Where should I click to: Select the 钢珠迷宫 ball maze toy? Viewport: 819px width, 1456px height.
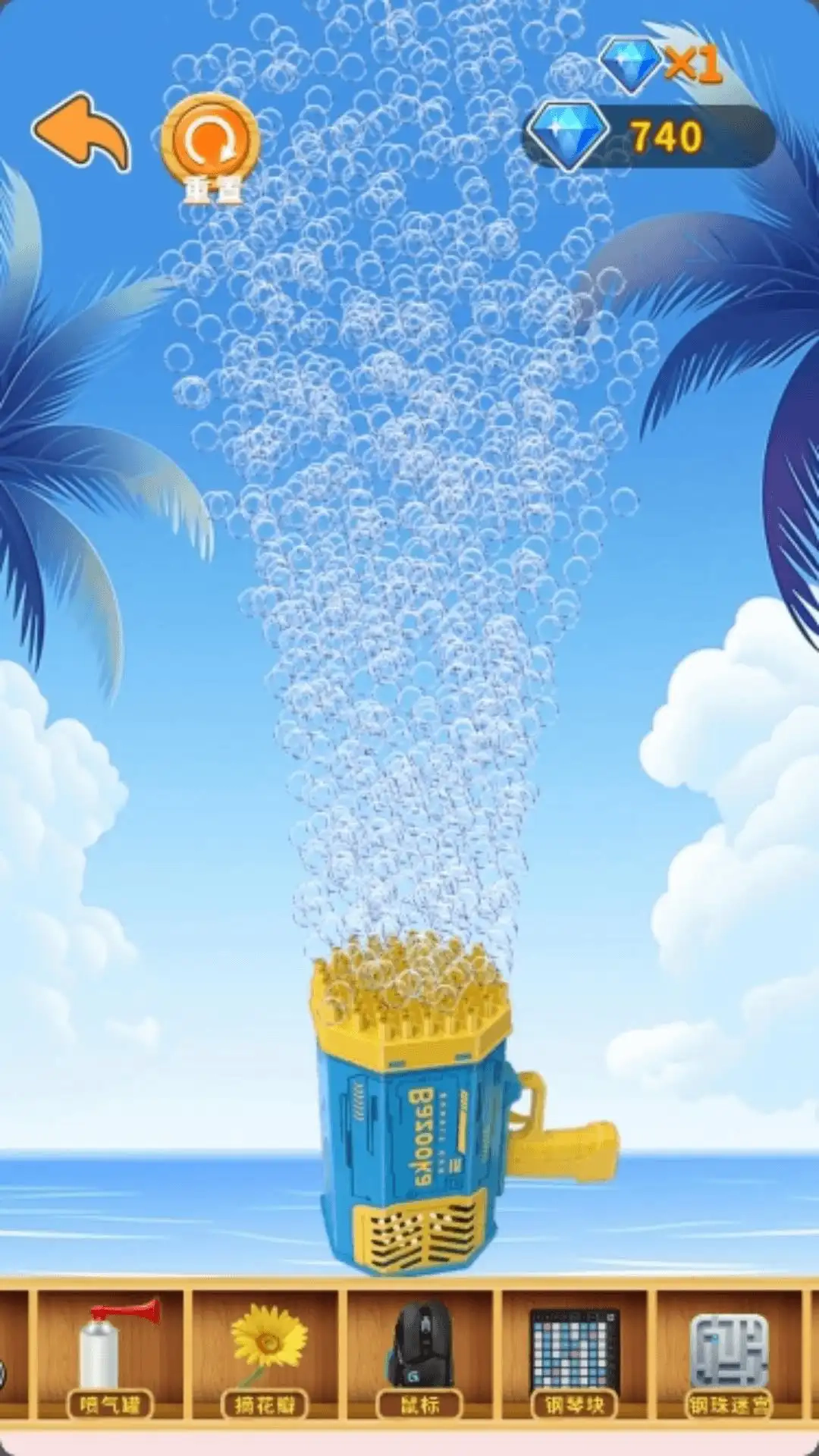(x=730, y=1354)
